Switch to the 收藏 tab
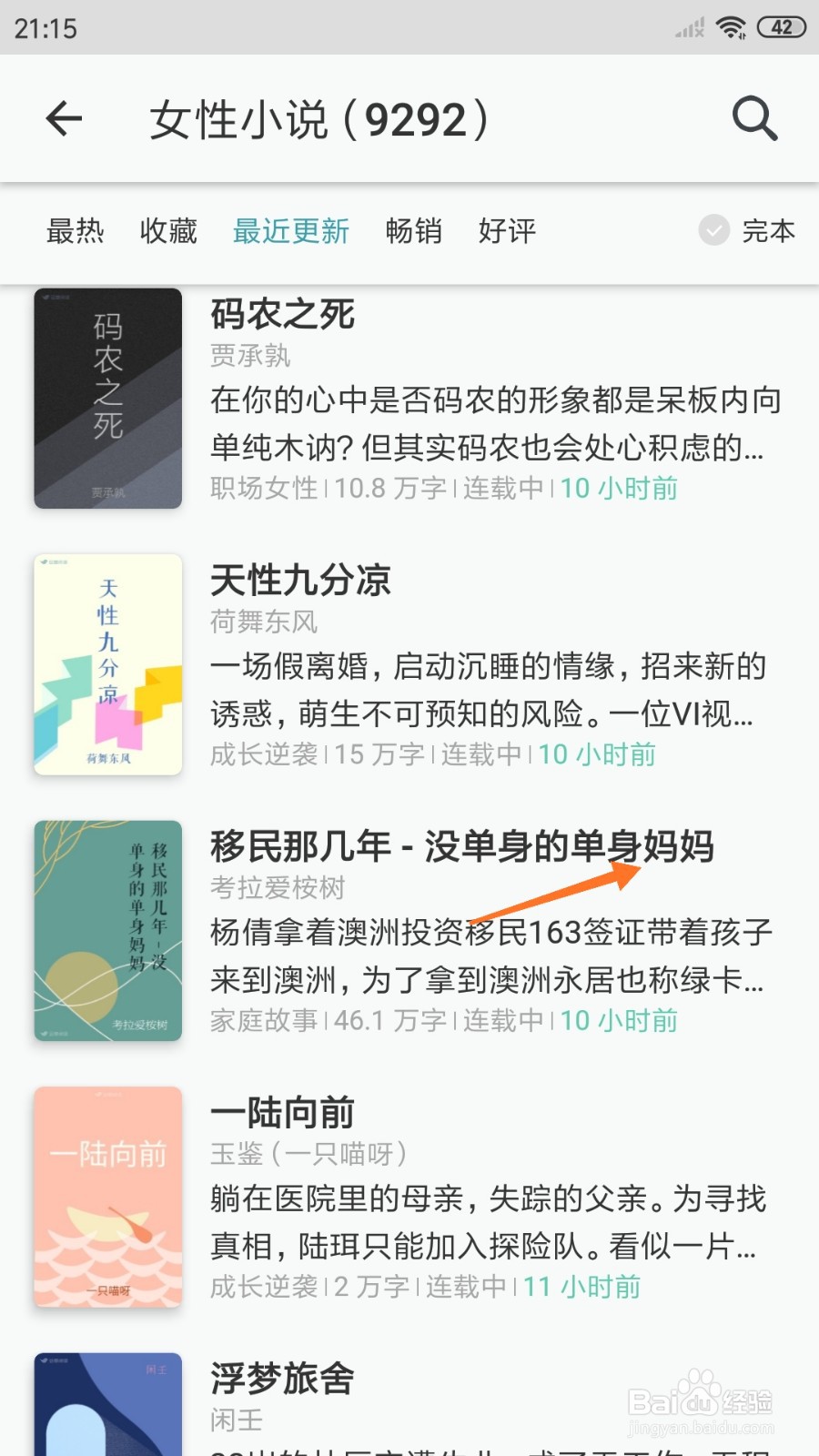 point(168,232)
